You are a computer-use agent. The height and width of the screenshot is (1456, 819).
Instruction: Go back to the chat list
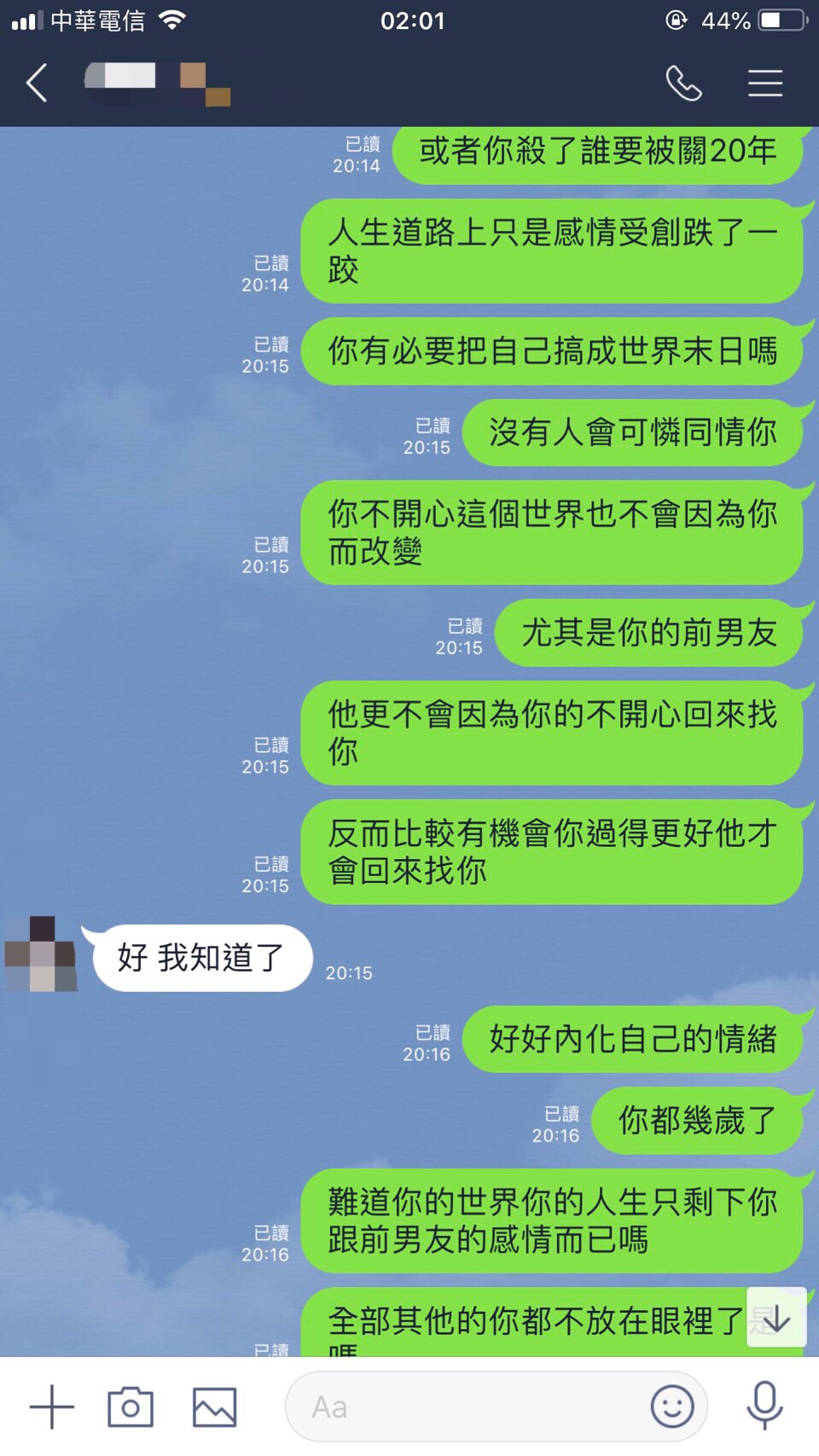(37, 84)
